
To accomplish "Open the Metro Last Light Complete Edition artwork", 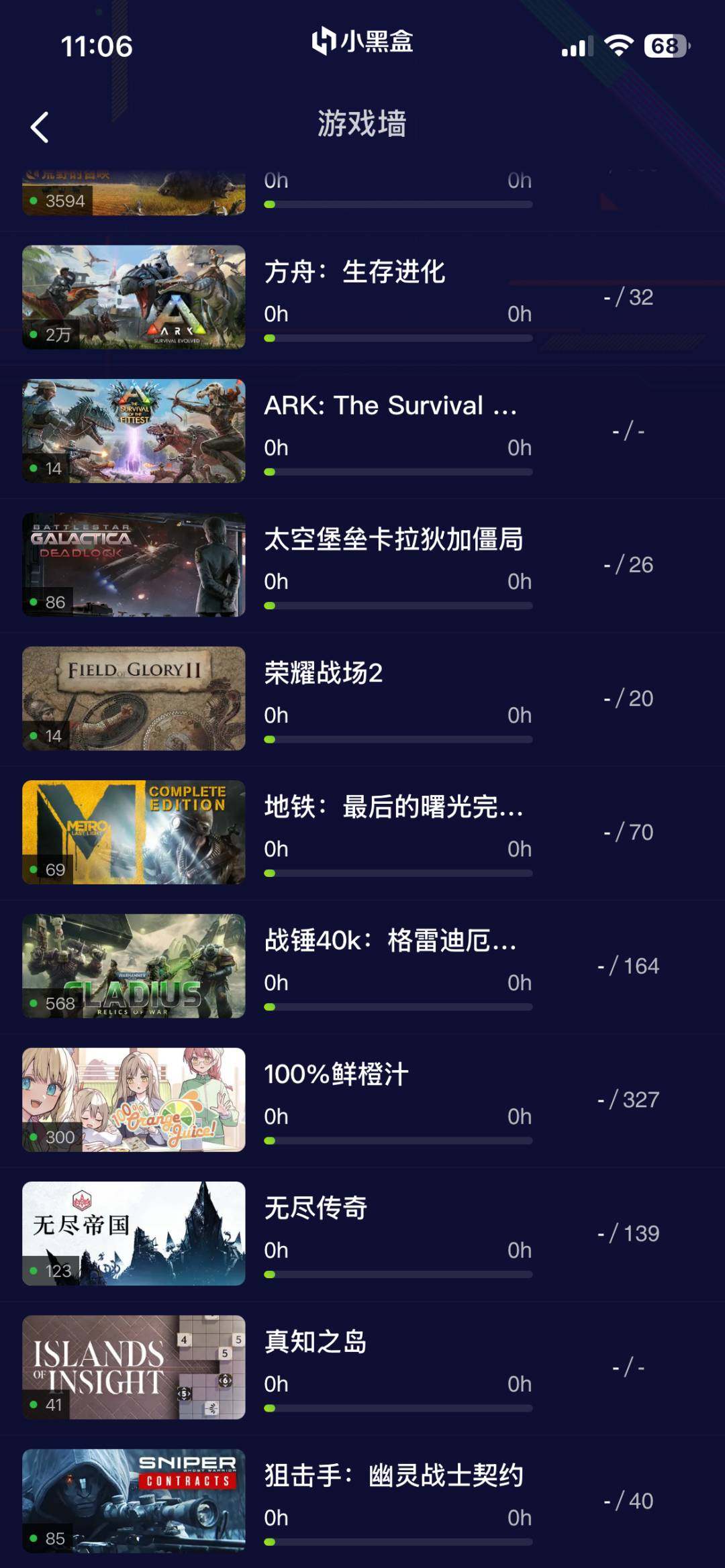I will pos(132,832).
